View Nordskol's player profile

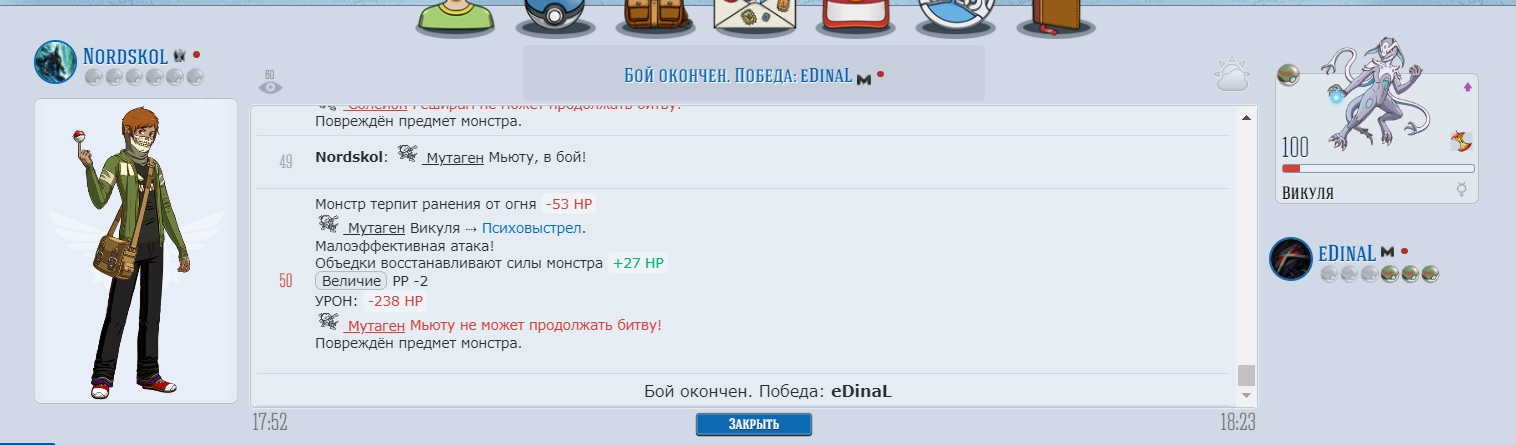(124, 56)
